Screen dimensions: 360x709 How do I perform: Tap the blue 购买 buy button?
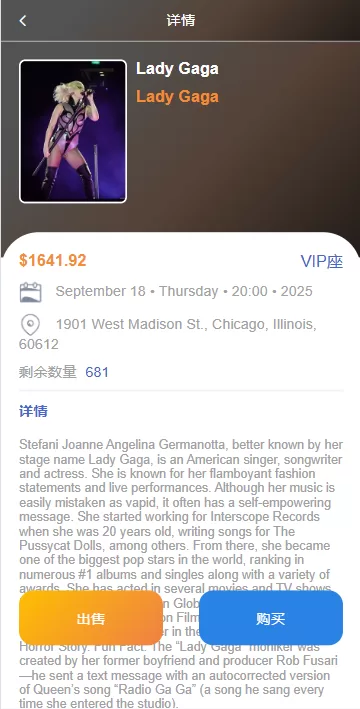270,618
